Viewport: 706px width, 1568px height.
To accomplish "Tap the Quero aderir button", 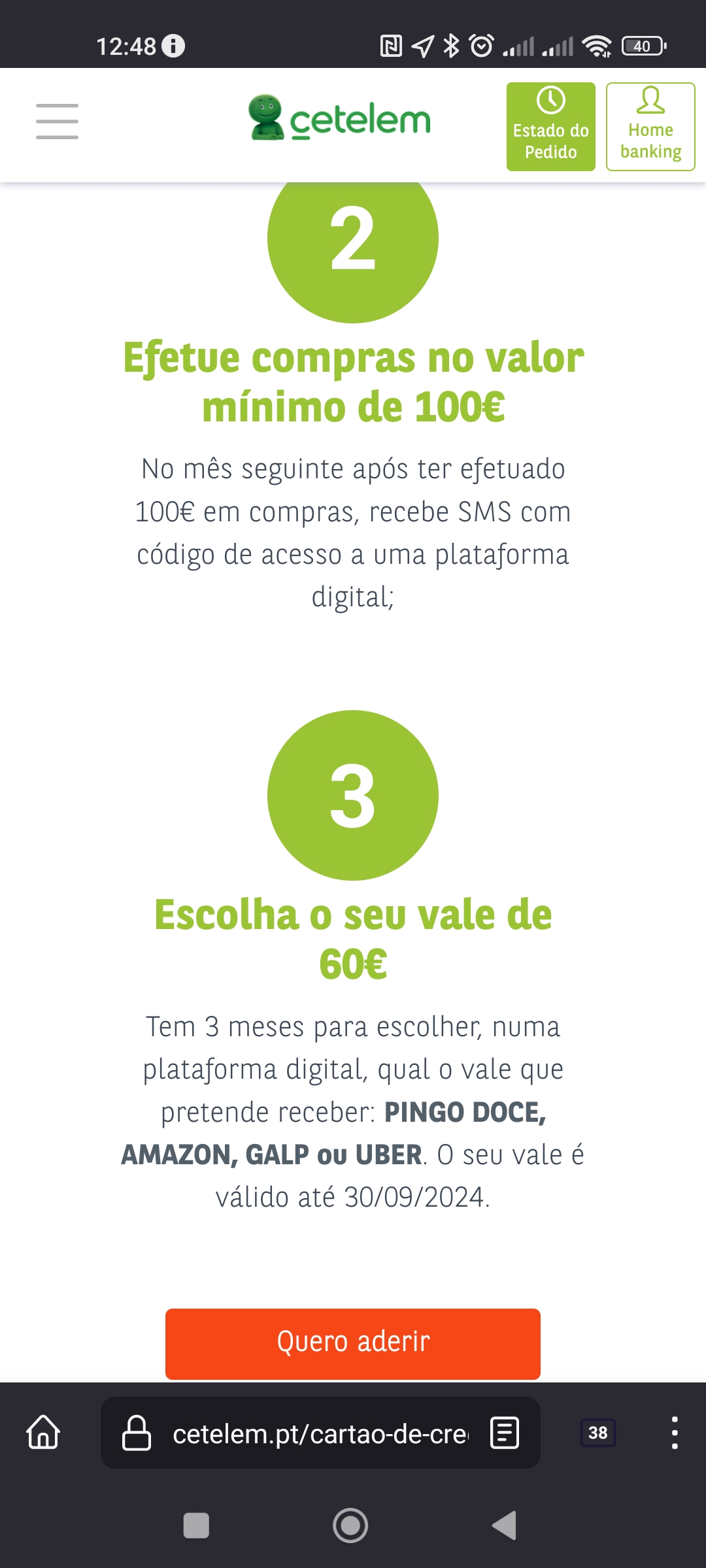I will click(x=353, y=1343).
